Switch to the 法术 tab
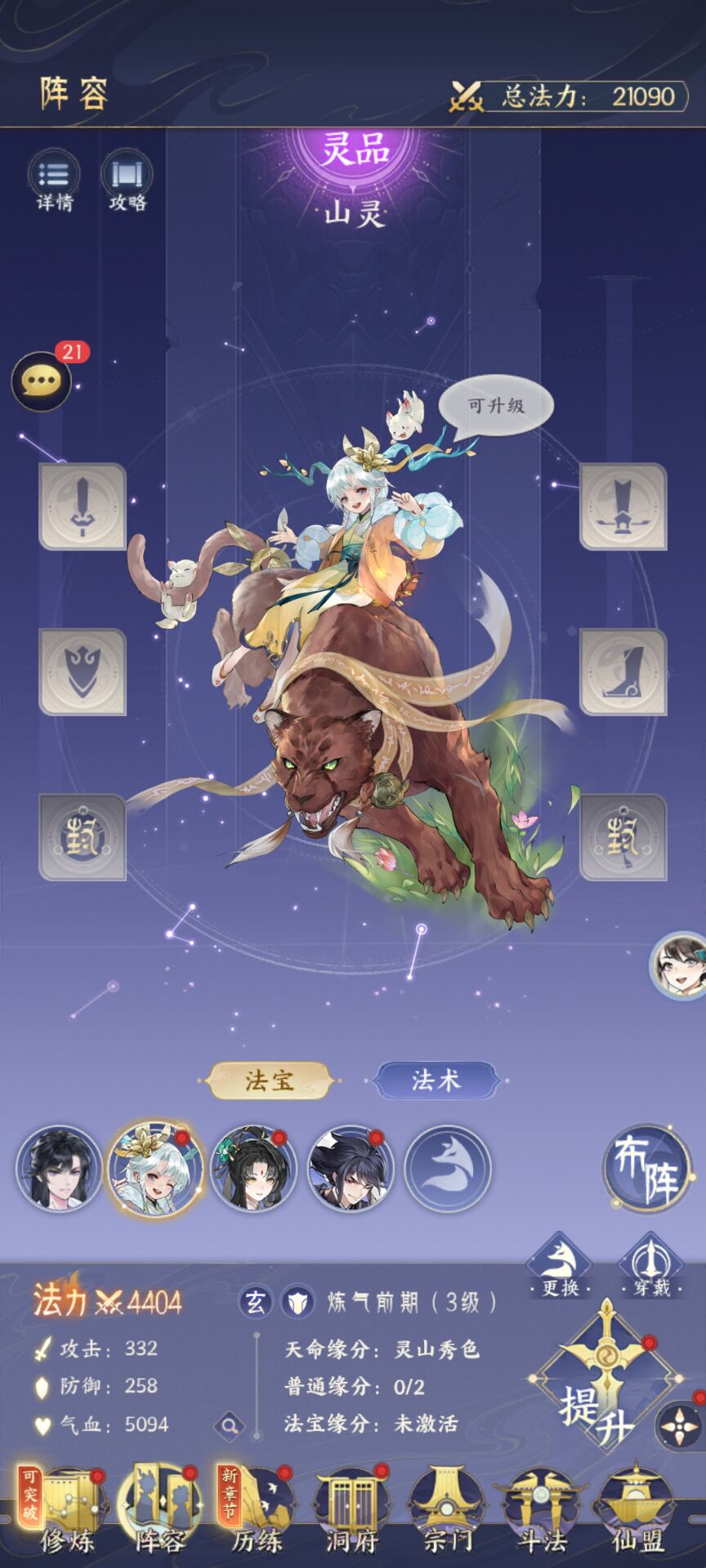Image resolution: width=706 pixels, height=1568 pixels. [436, 1081]
